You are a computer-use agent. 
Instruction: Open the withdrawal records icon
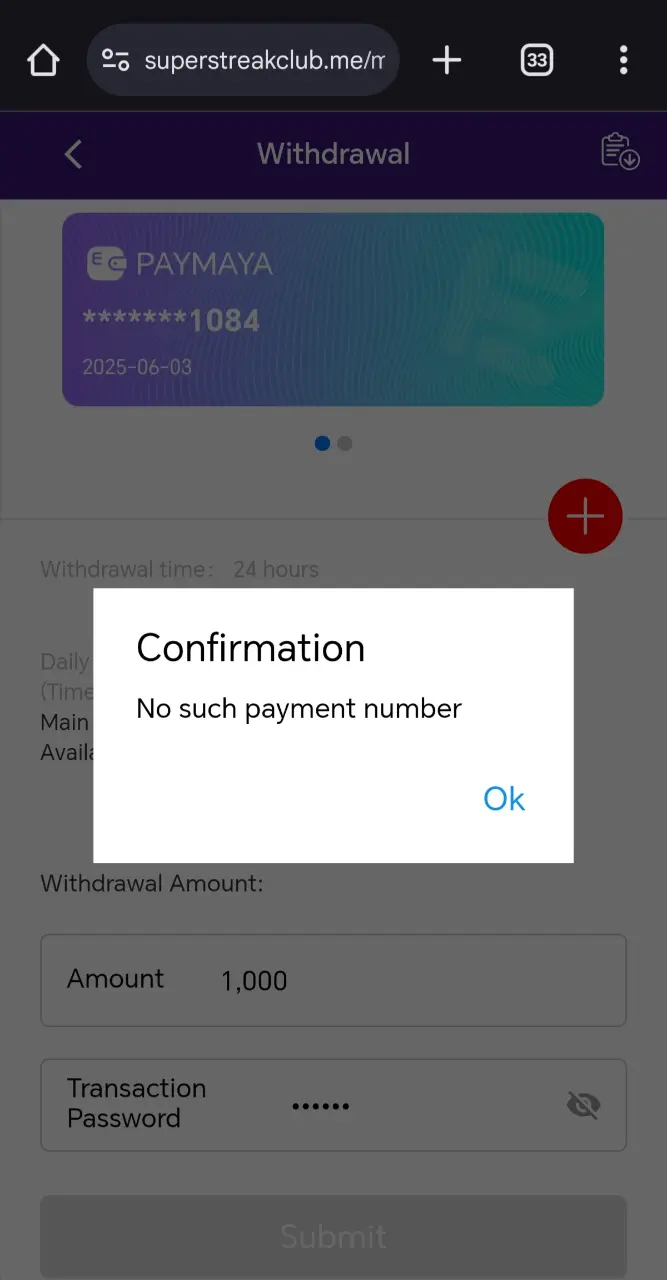point(620,152)
